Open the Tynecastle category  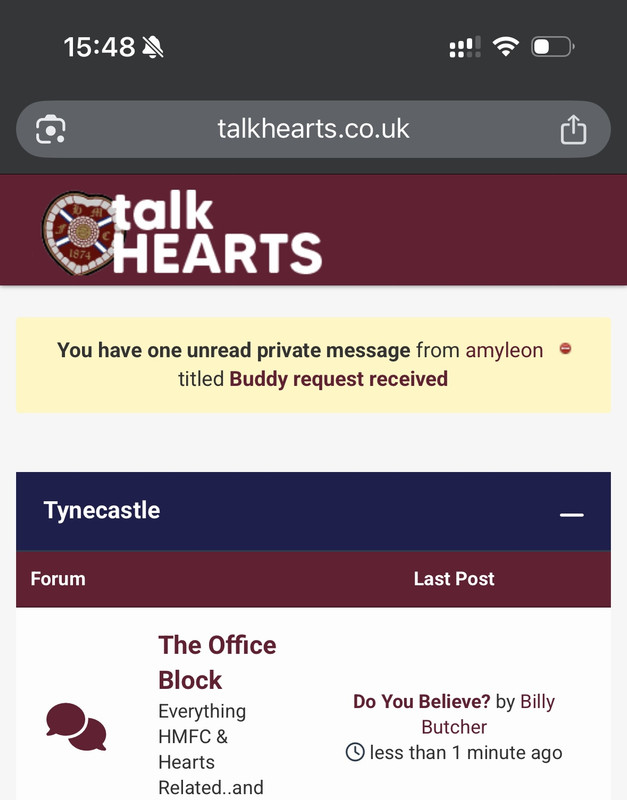tap(102, 510)
